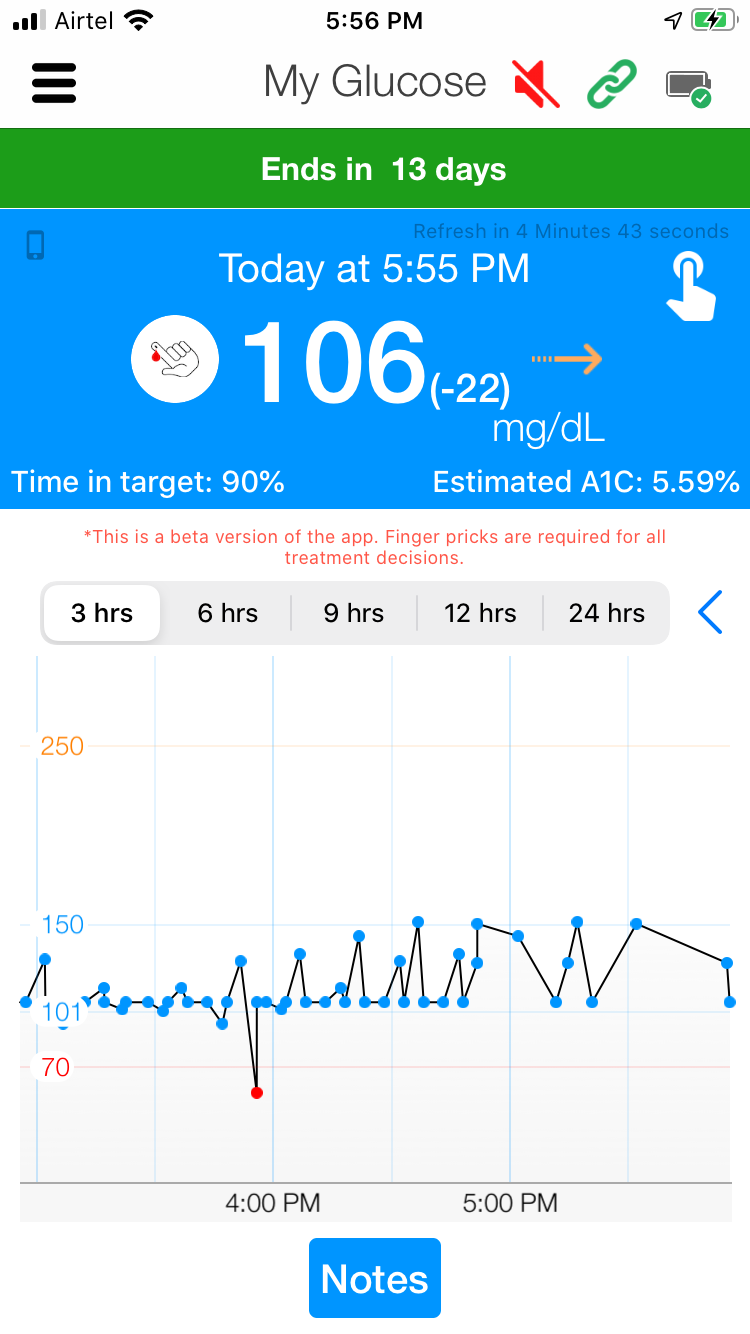Switch graph to 6 hrs
Viewport: 750px width, 1334px height.
point(228,613)
